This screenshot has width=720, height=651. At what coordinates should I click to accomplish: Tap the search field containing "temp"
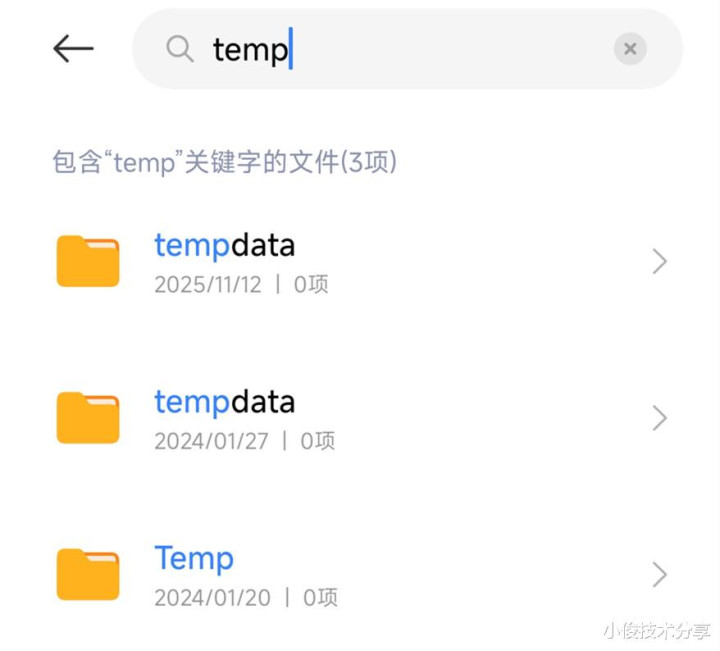(400, 49)
